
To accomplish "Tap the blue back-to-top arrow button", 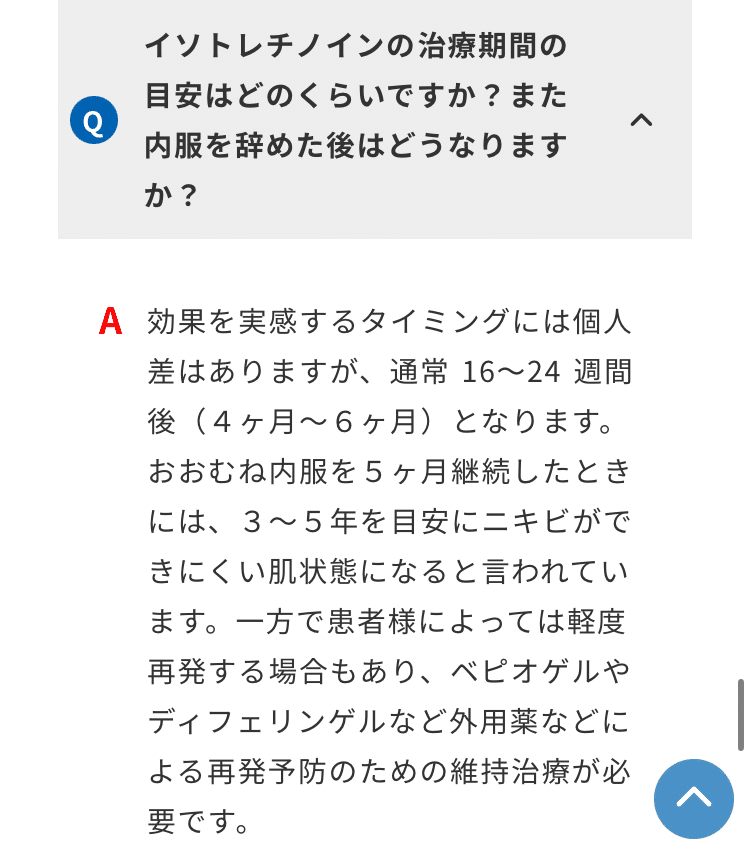I will (693, 798).
